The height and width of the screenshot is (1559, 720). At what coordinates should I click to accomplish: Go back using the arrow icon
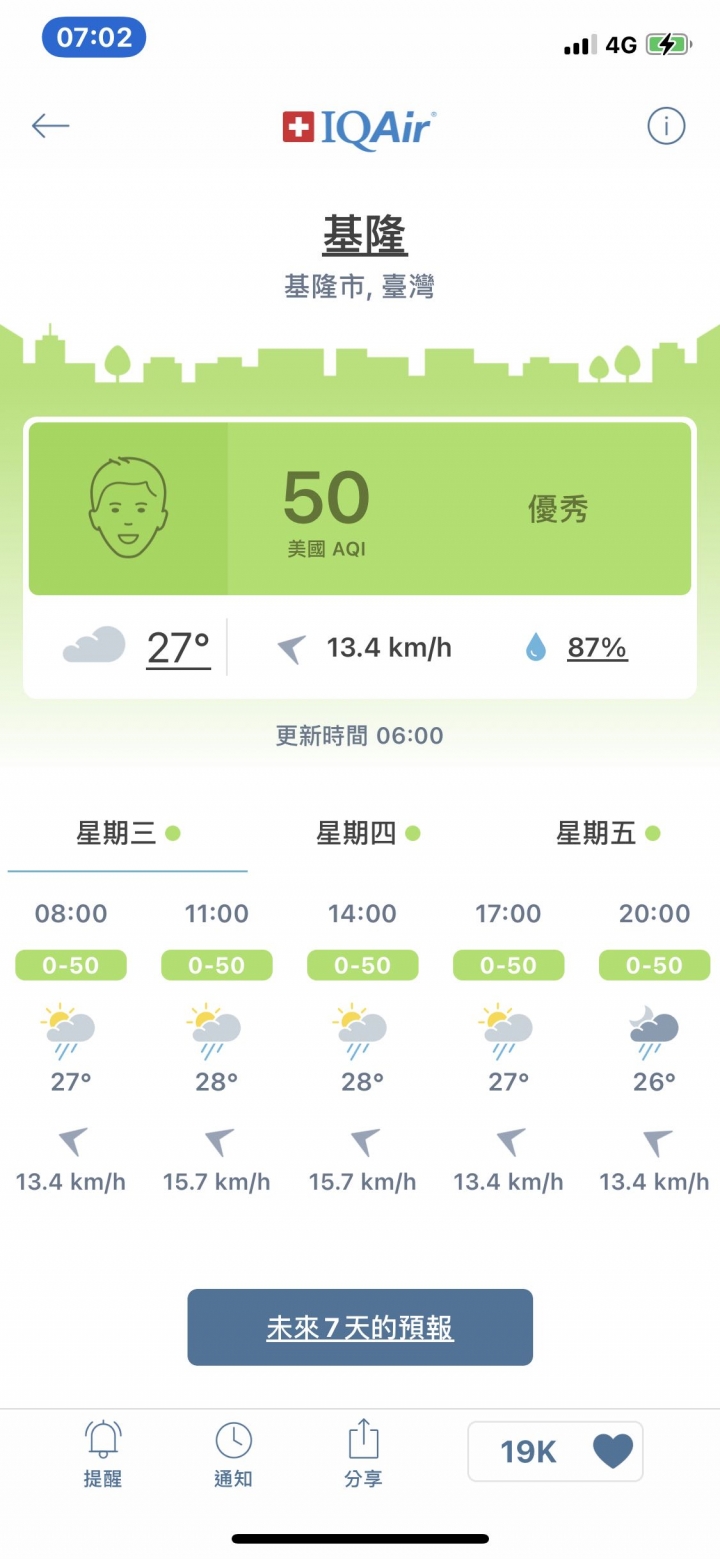tap(50, 126)
